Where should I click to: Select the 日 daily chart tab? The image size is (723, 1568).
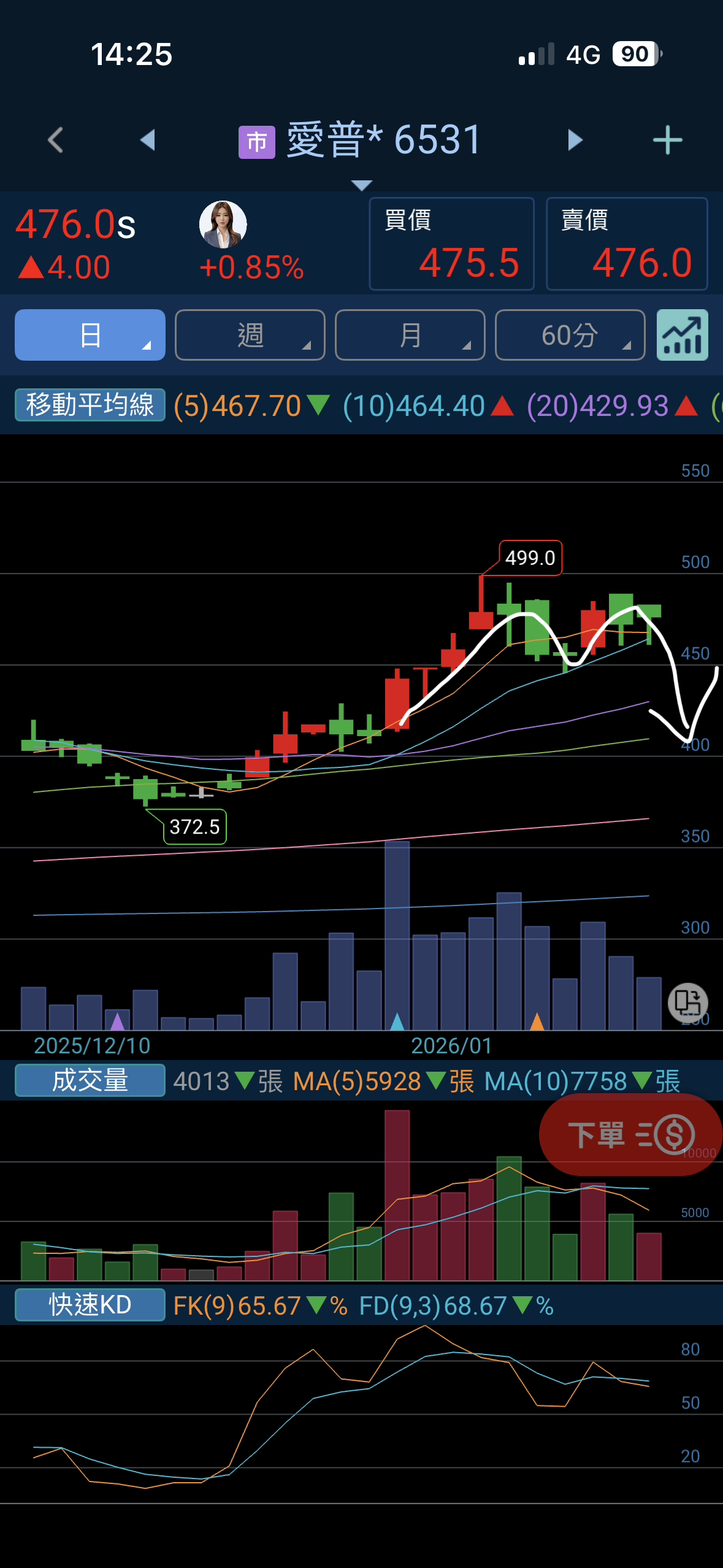[x=90, y=335]
